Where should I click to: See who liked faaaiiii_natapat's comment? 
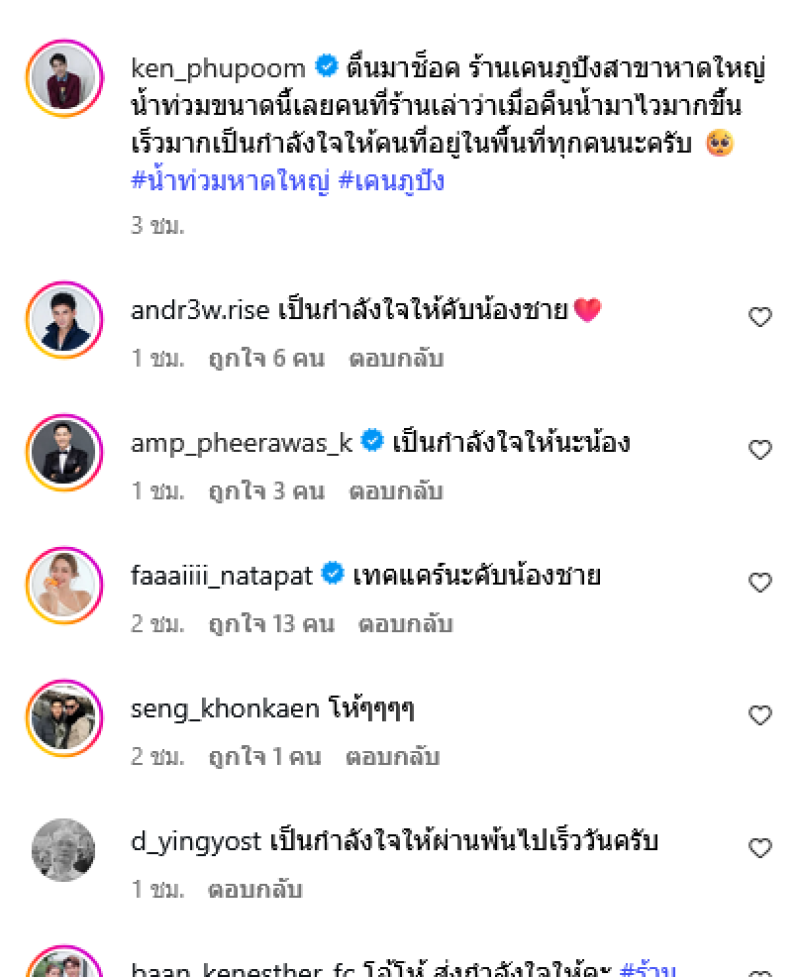tap(271, 624)
